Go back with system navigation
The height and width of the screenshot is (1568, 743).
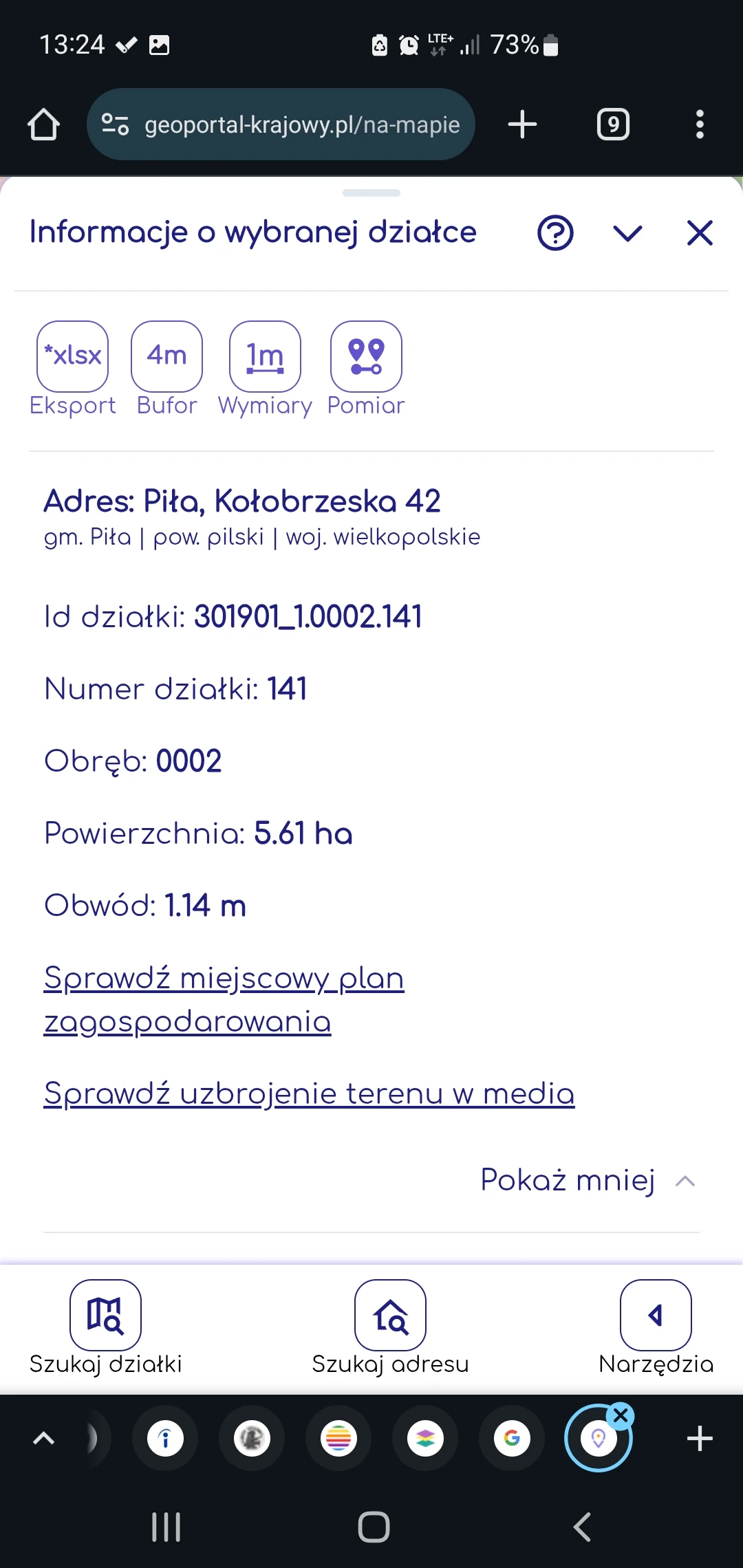tap(582, 1527)
